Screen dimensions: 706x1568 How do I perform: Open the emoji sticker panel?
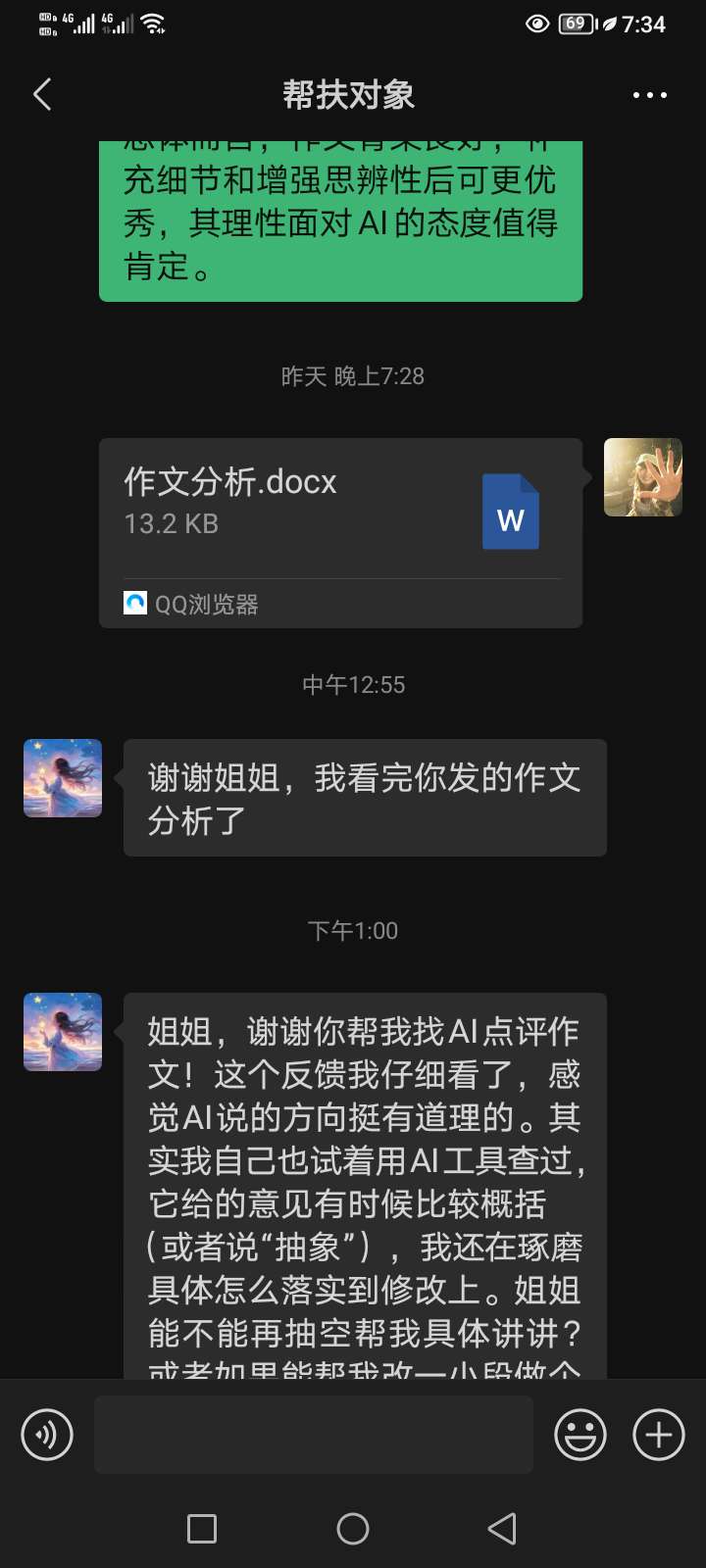pos(580,1435)
